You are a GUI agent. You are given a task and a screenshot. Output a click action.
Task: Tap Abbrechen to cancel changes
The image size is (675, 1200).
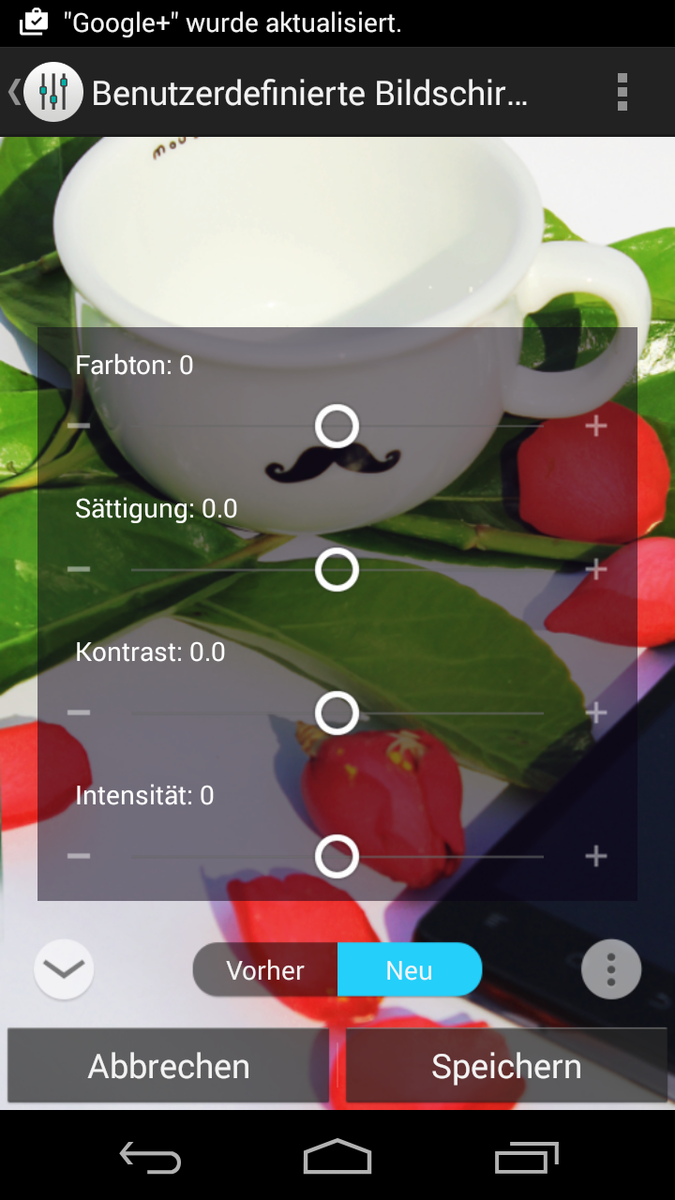pyautogui.click(x=169, y=1066)
